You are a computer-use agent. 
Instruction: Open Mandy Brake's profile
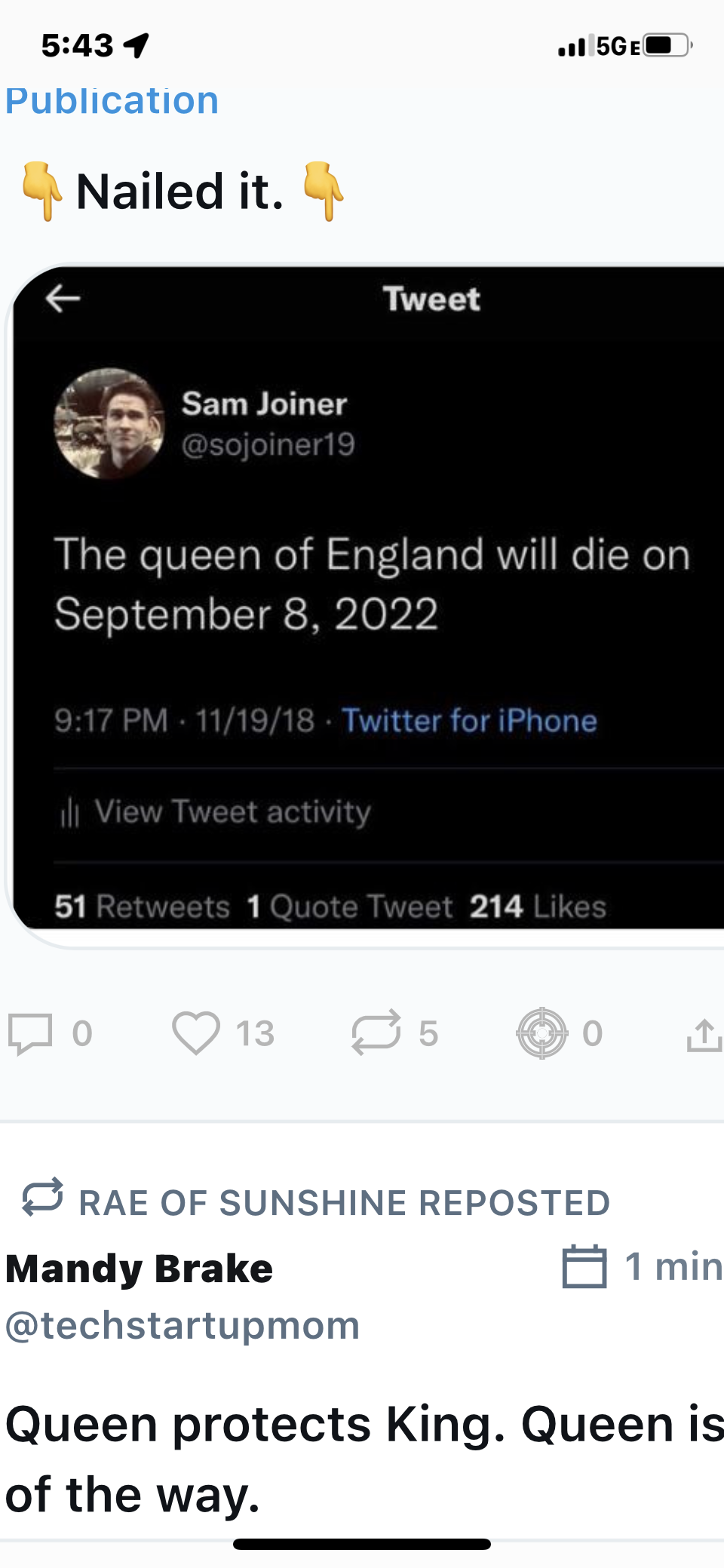click(140, 1269)
